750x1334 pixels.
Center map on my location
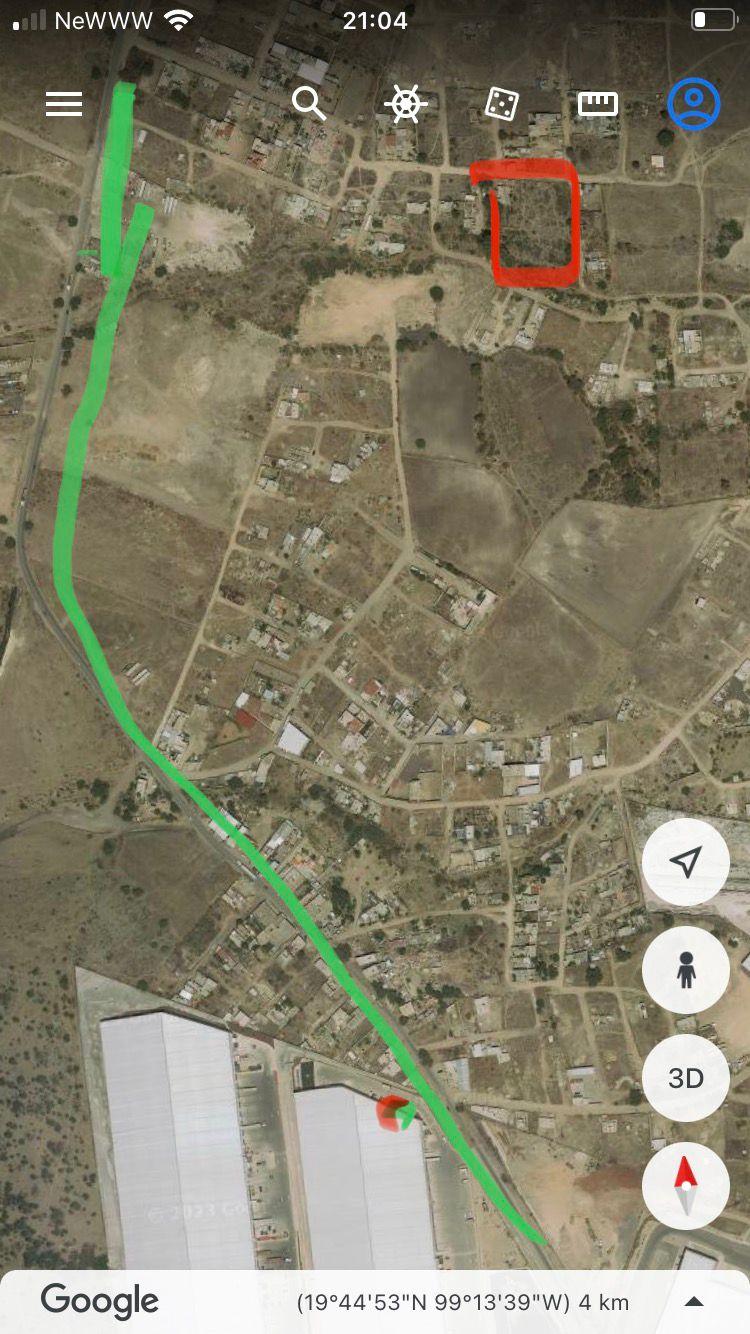pyautogui.click(x=685, y=862)
